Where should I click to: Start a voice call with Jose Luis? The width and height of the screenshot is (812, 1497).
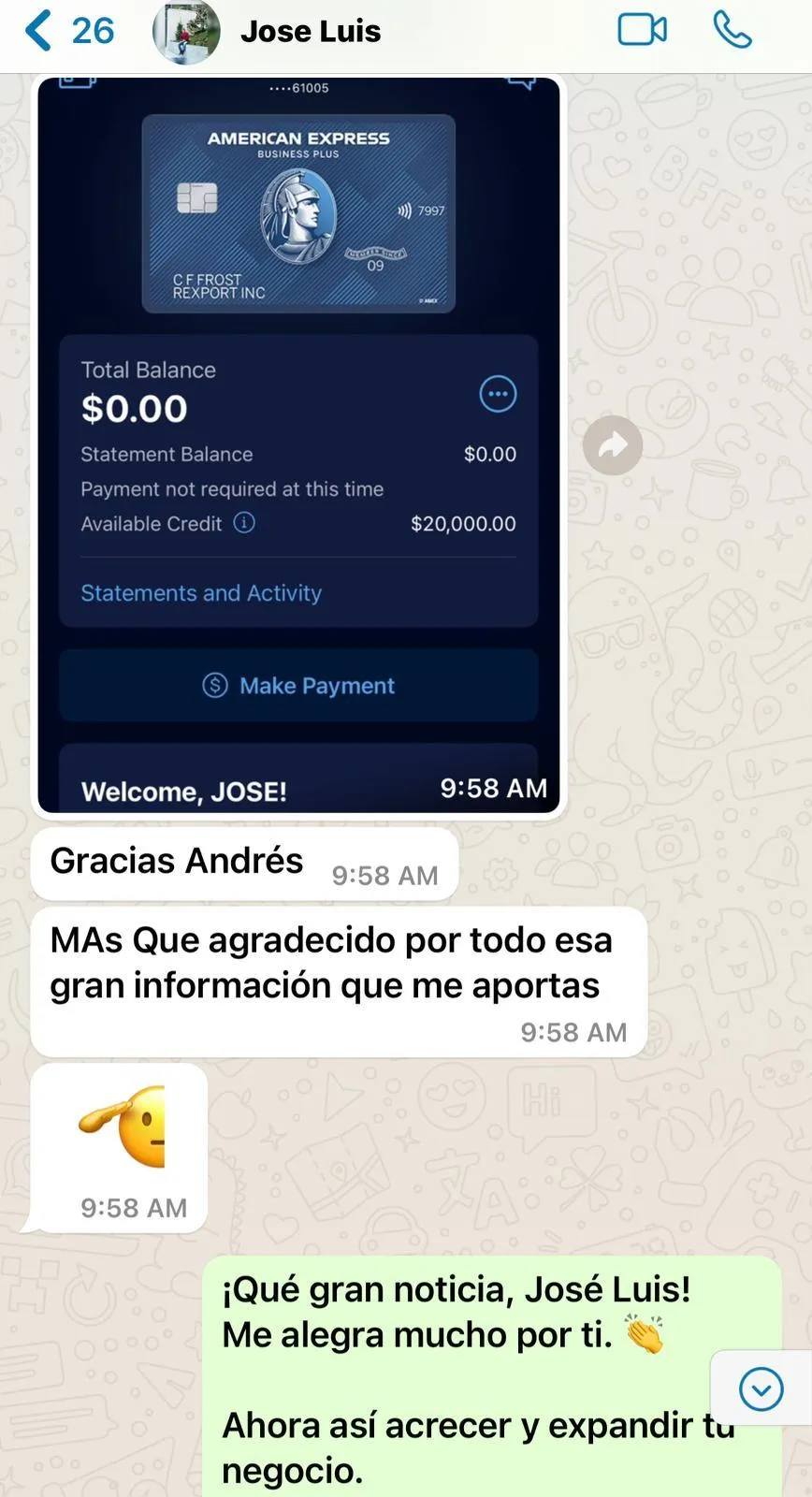[x=732, y=30]
